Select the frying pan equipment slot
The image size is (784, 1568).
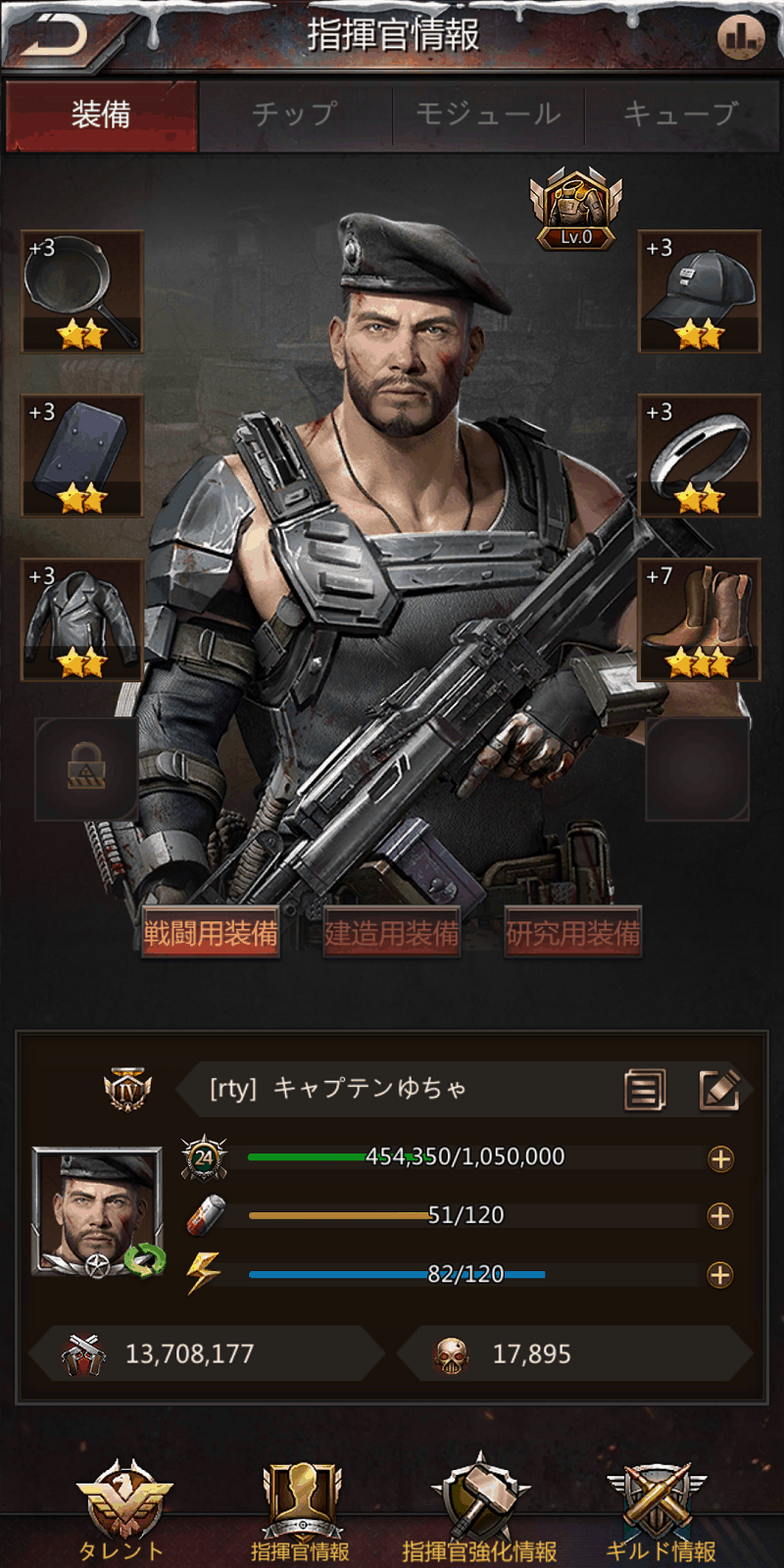click(x=82, y=291)
